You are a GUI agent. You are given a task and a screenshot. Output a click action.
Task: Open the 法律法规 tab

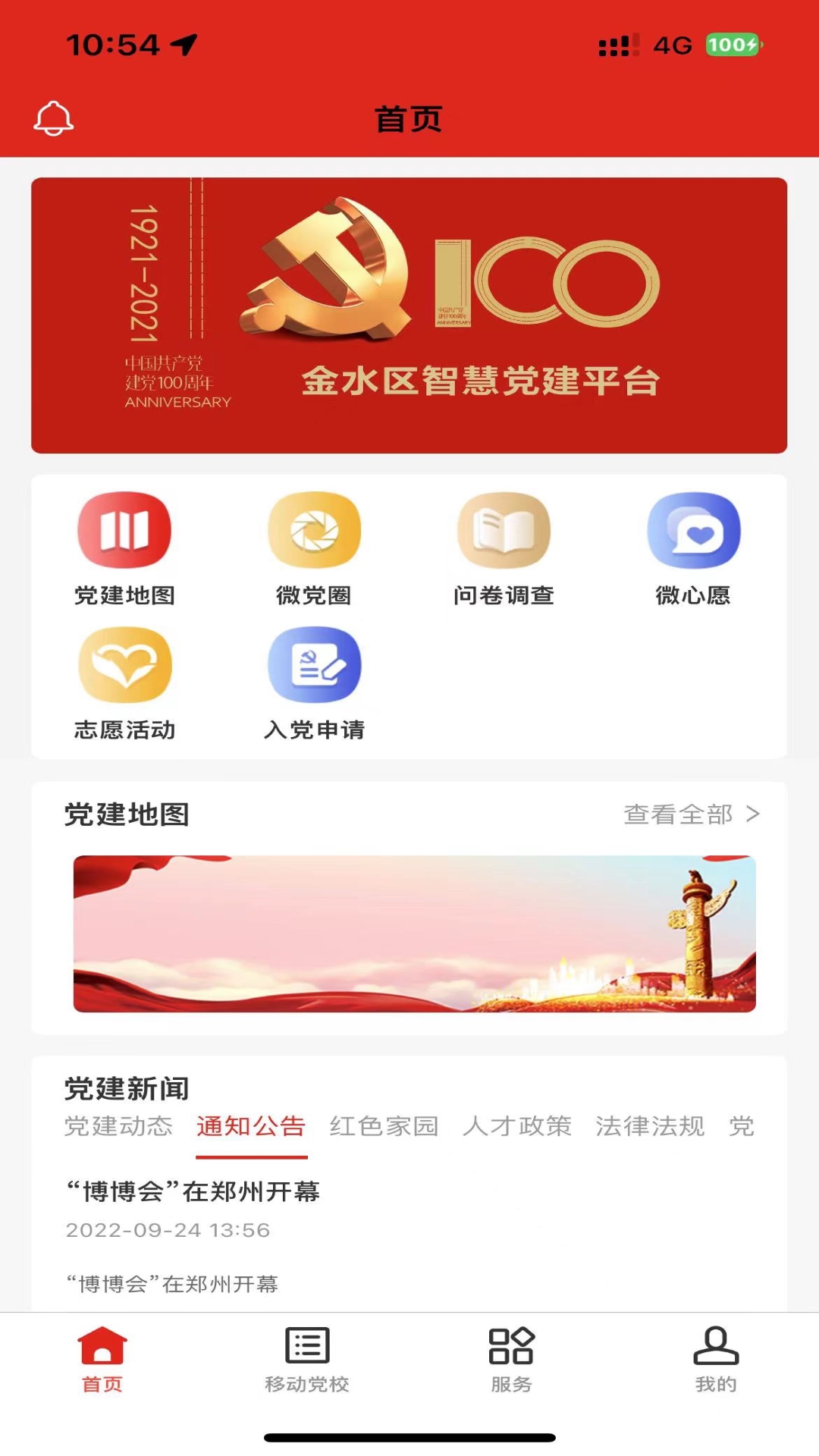point(651,1127)
